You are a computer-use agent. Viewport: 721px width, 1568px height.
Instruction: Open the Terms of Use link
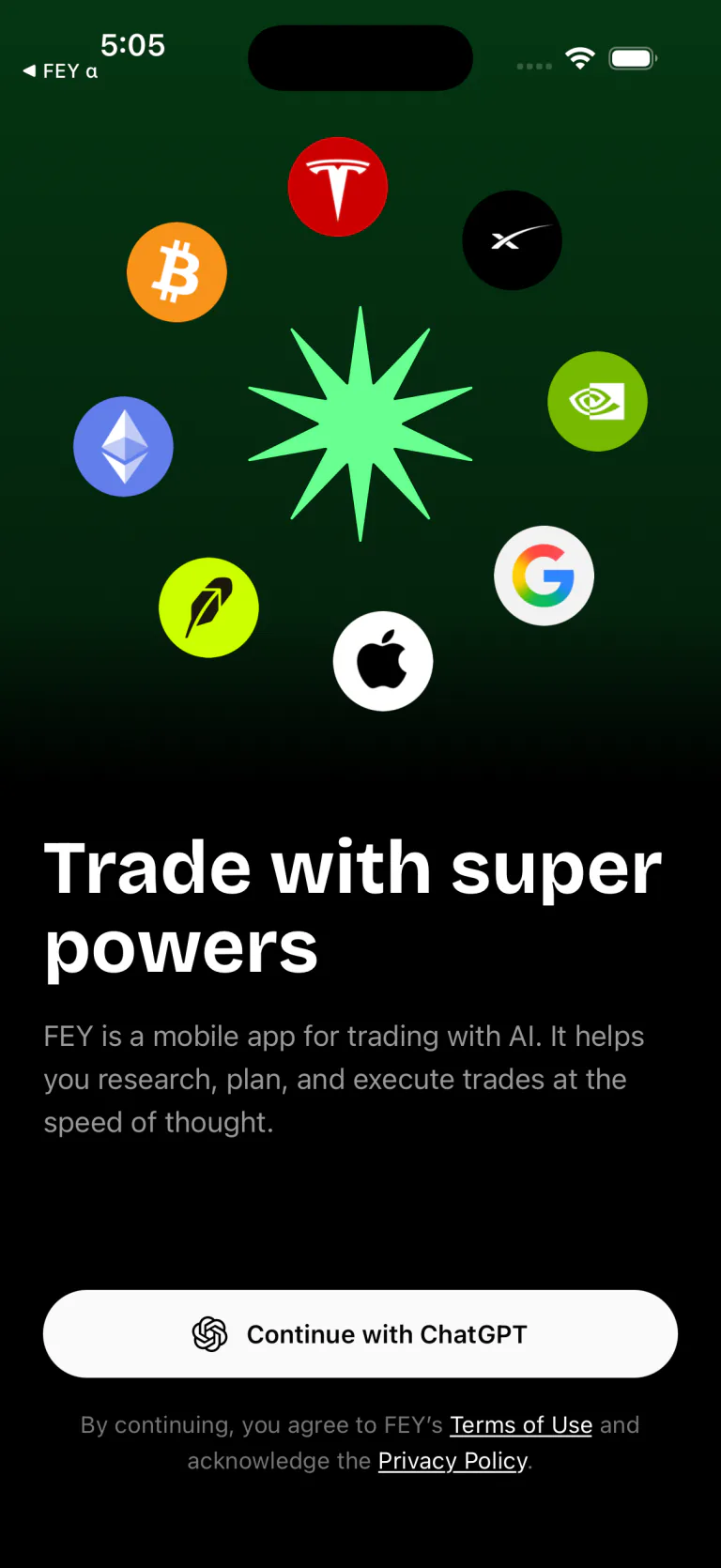521,1424
